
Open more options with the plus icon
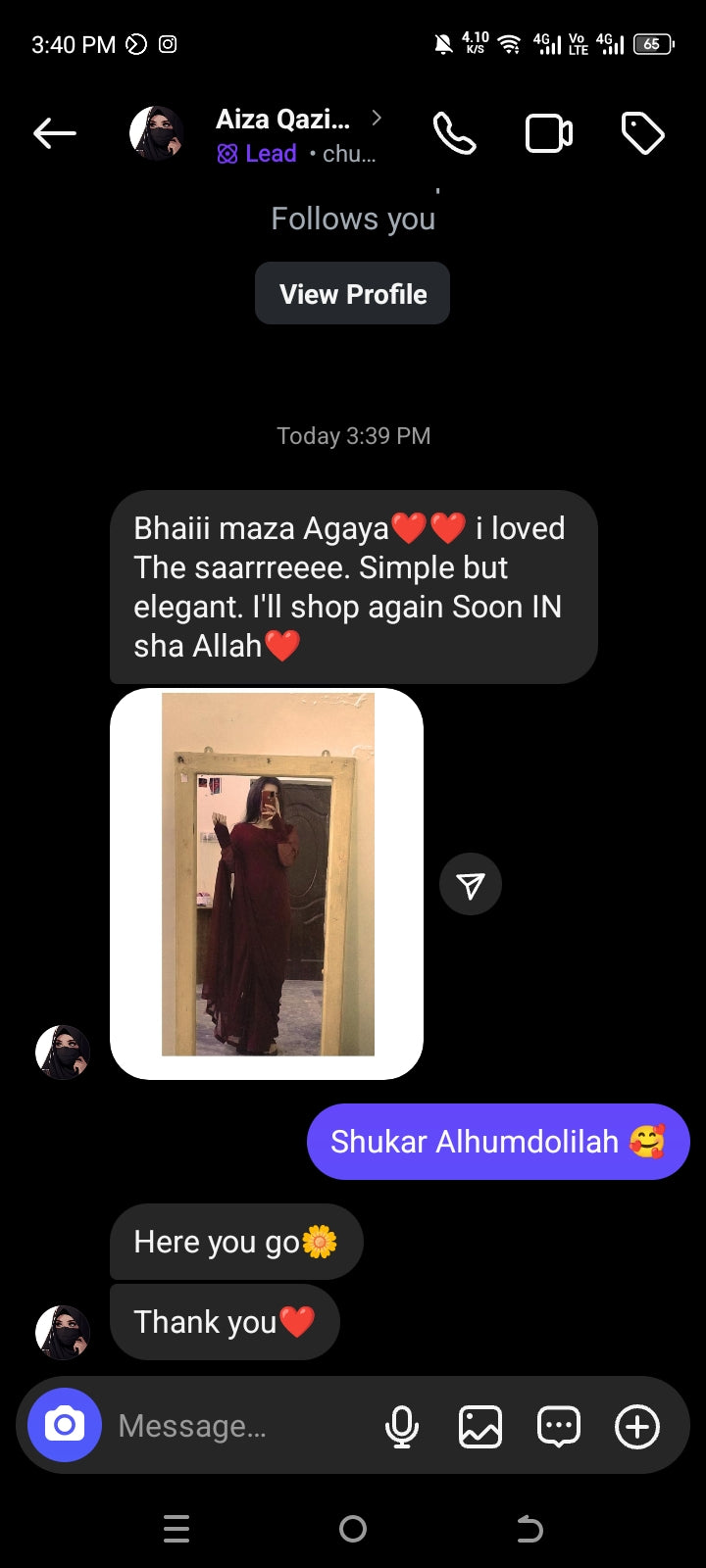(637, 1426)
